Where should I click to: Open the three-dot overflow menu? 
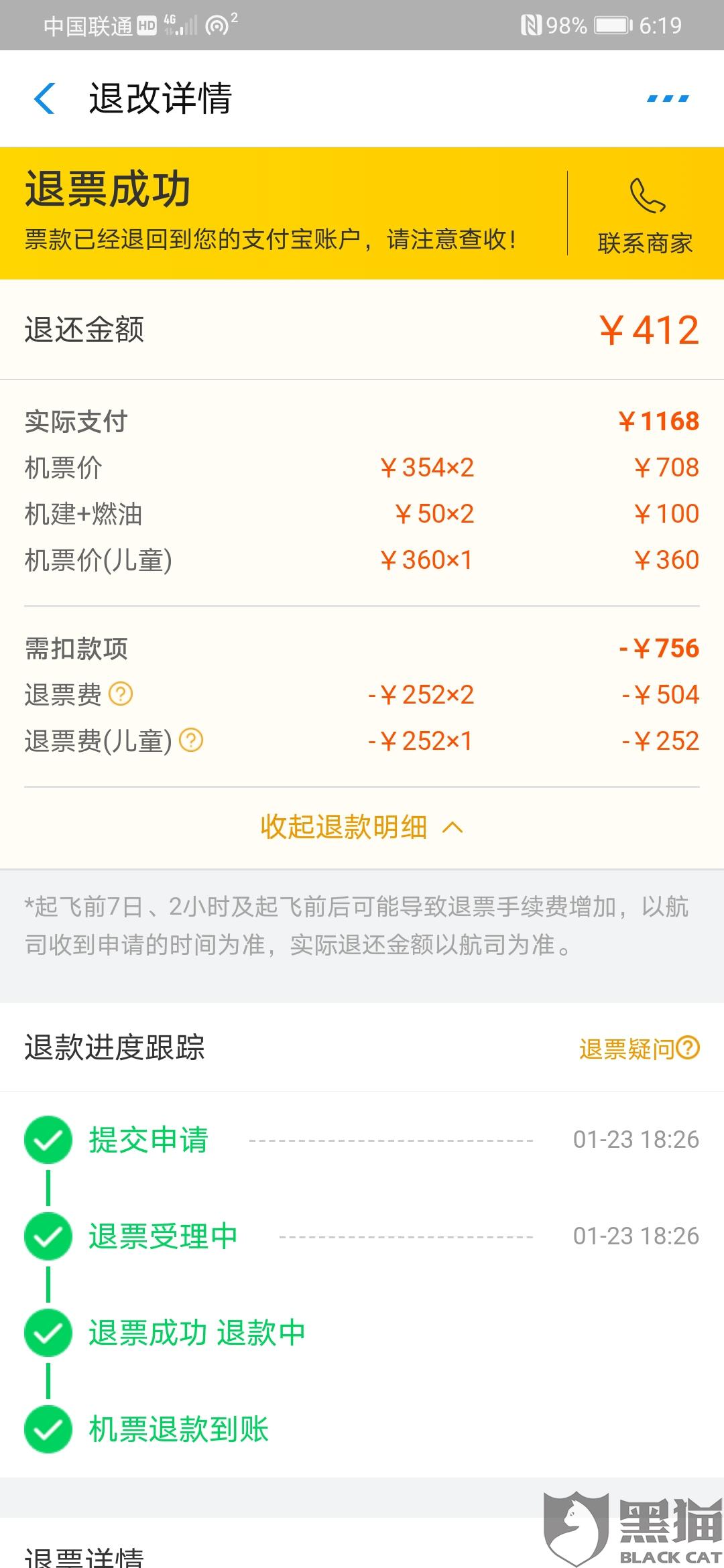click(668, 99)
